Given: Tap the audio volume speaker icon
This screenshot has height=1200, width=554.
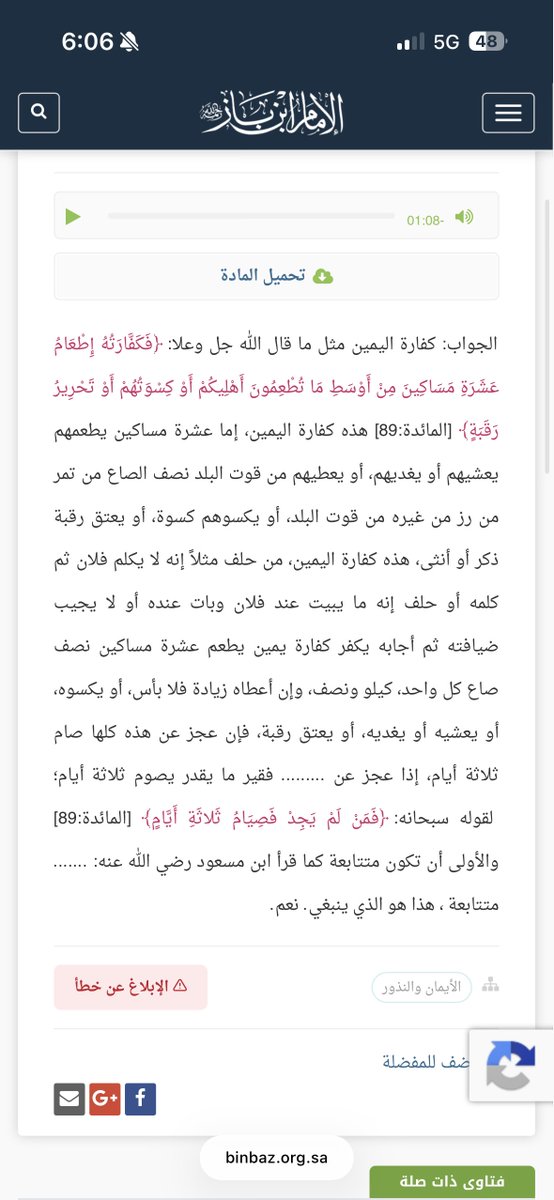Looking at the screenshot, I should [463, 217].
